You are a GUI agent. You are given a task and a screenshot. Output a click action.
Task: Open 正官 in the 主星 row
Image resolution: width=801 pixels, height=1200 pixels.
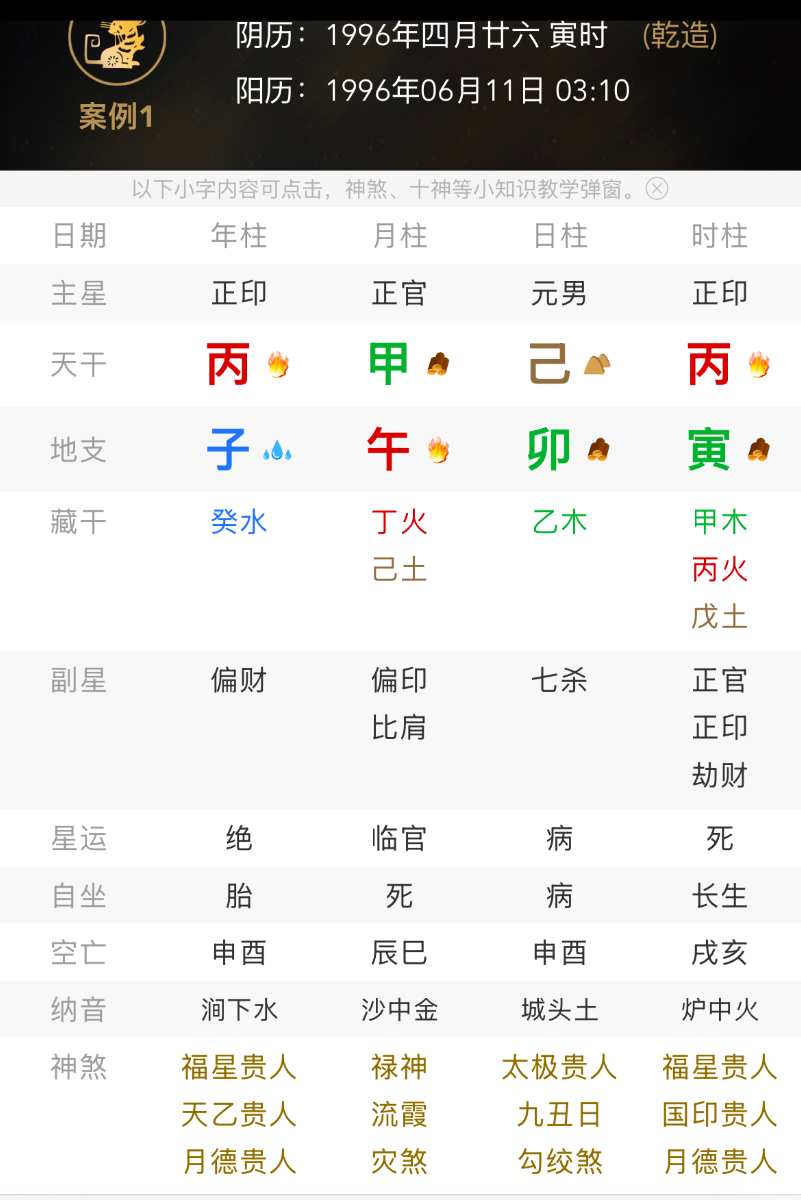(x=399, y=294)
